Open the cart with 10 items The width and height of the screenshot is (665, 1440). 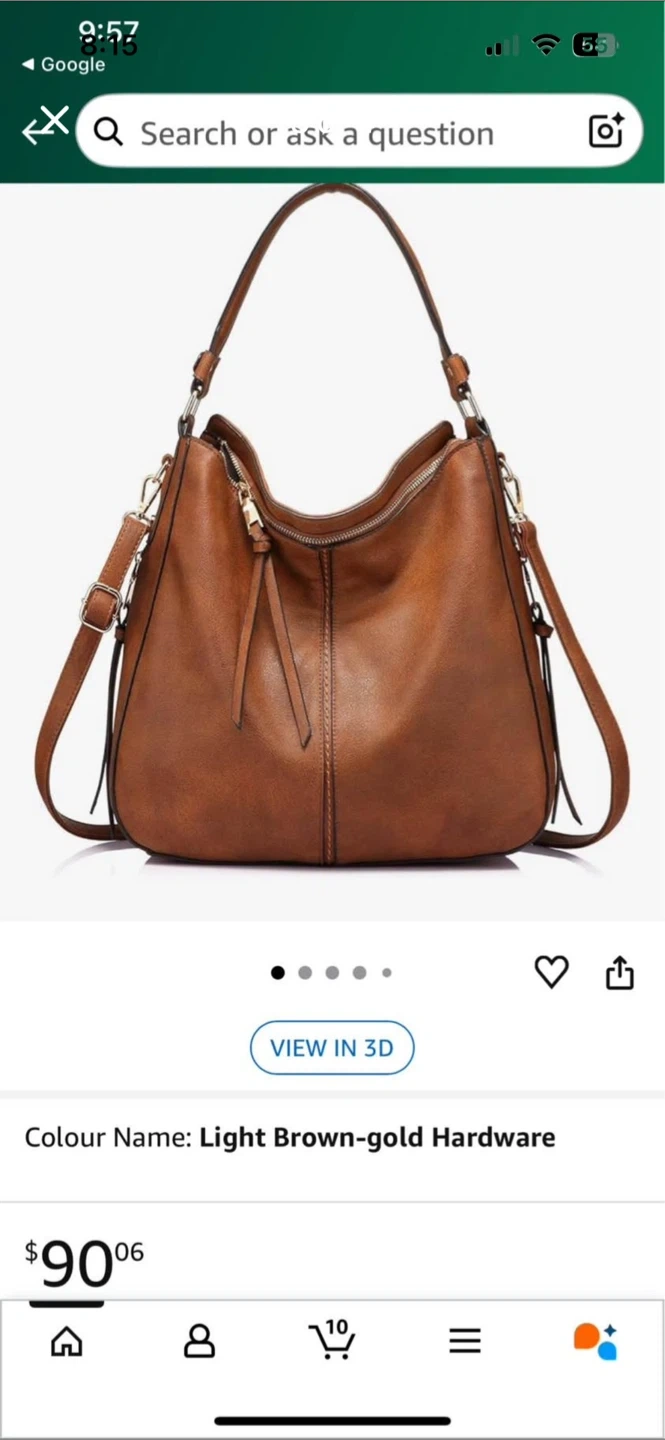click(331, 1339)
